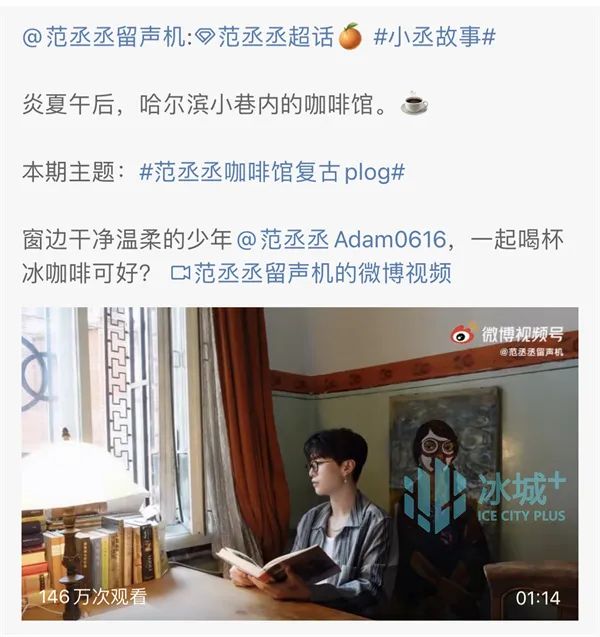Open the @范丞丞留声机 profile link

(102, 37)
